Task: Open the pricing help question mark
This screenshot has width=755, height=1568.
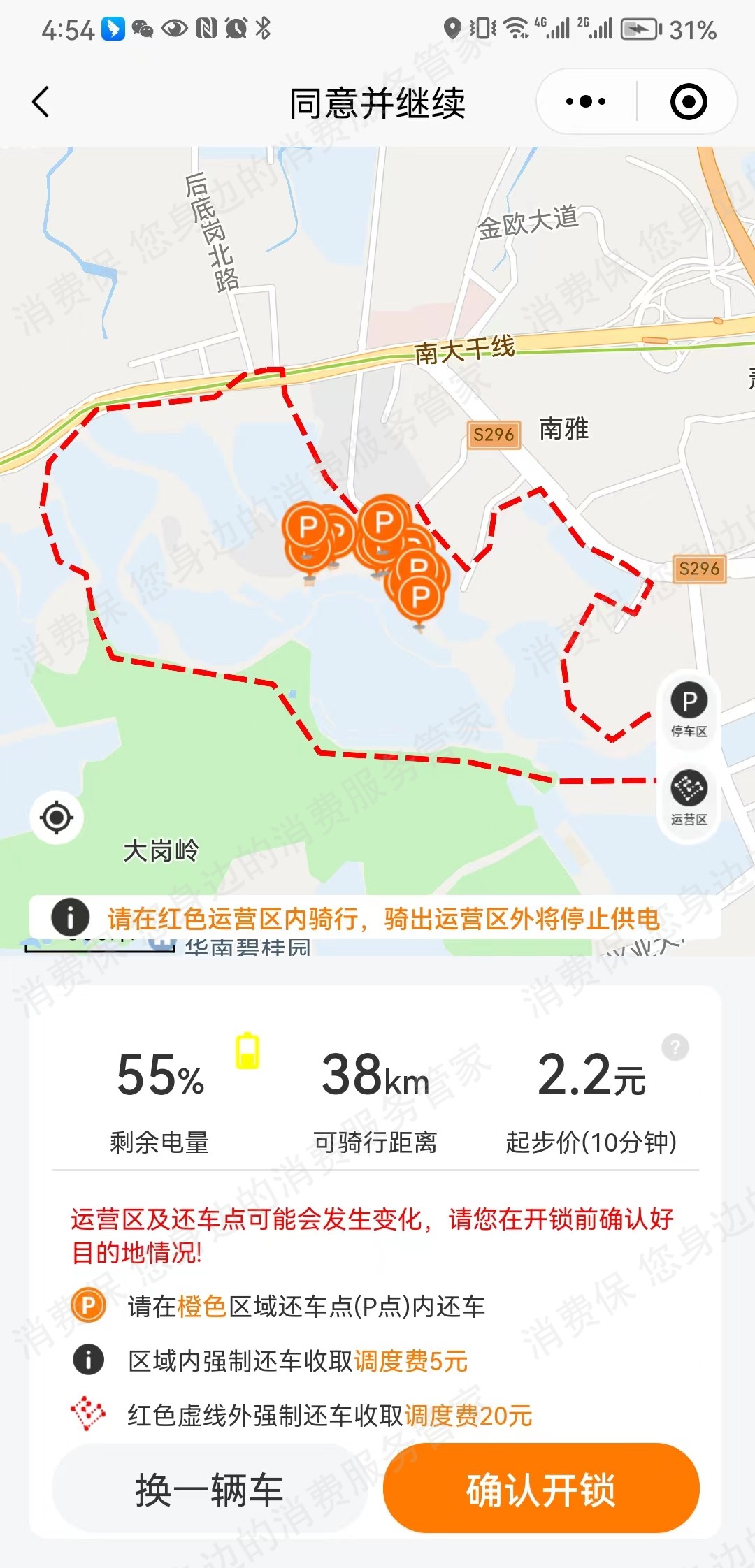Action: [x=675, y=1047]
